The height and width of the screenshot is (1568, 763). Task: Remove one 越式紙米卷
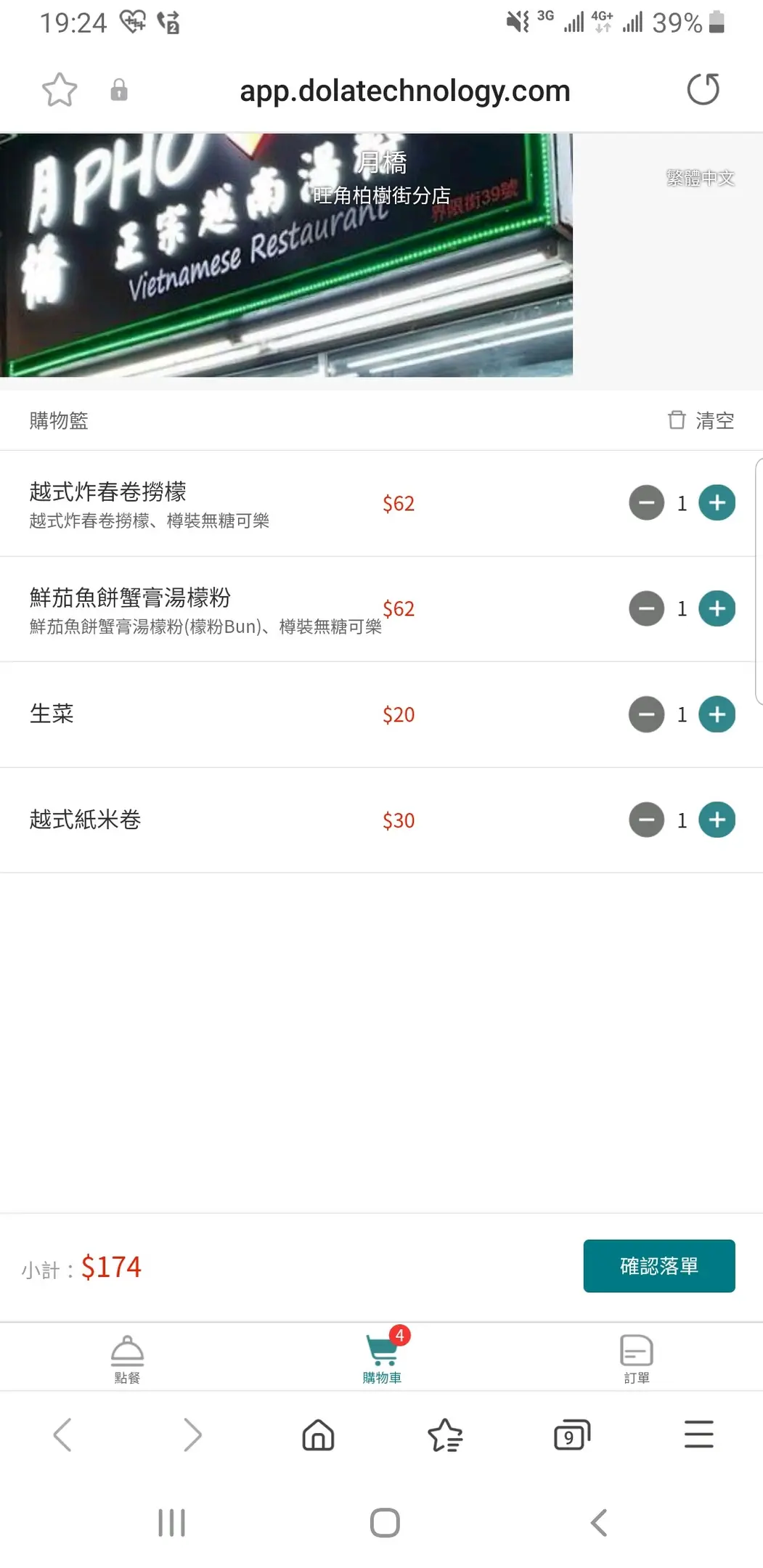646,820
